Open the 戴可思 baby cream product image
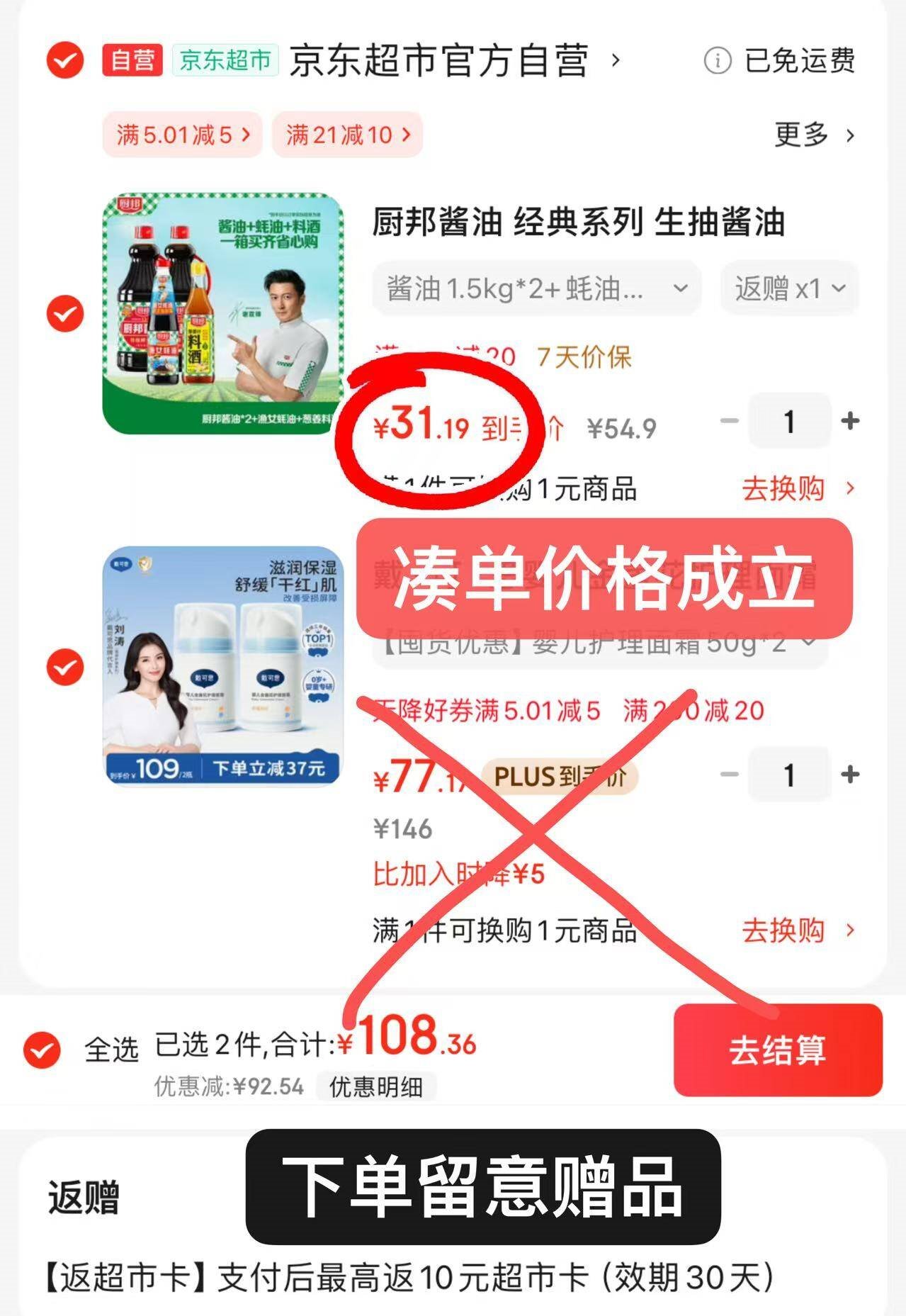 [x=223, y=666]
